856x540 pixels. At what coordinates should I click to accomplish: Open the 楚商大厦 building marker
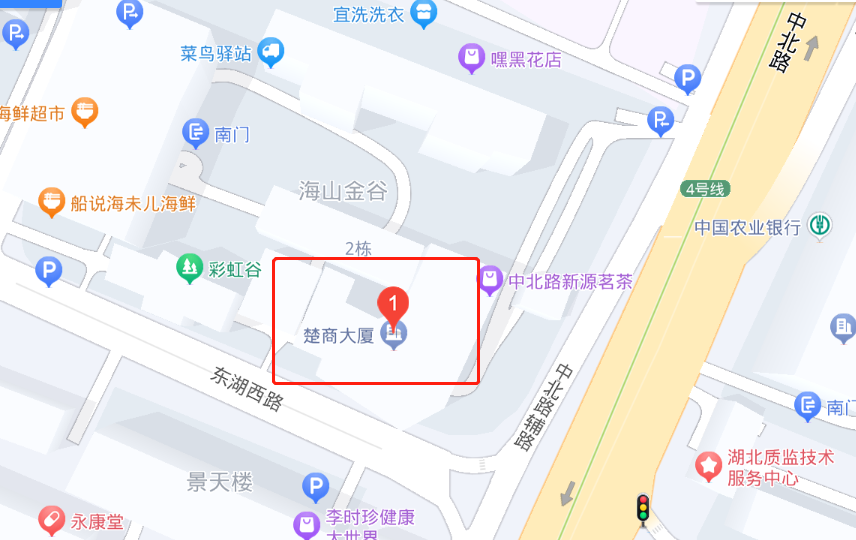396,337
